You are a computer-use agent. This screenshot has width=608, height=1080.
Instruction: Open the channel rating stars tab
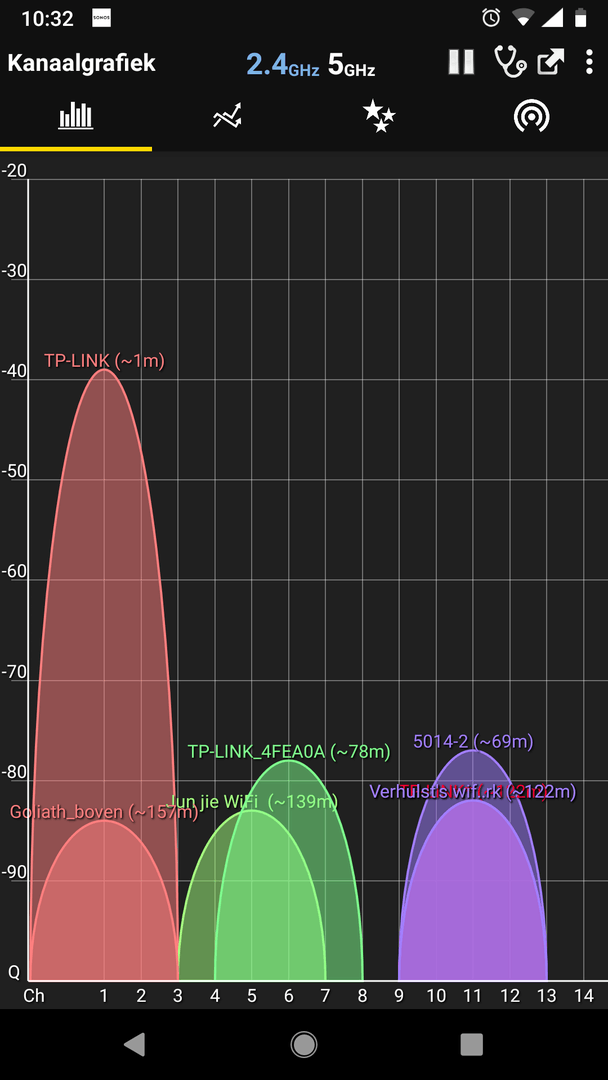click(x=379, y=117)
